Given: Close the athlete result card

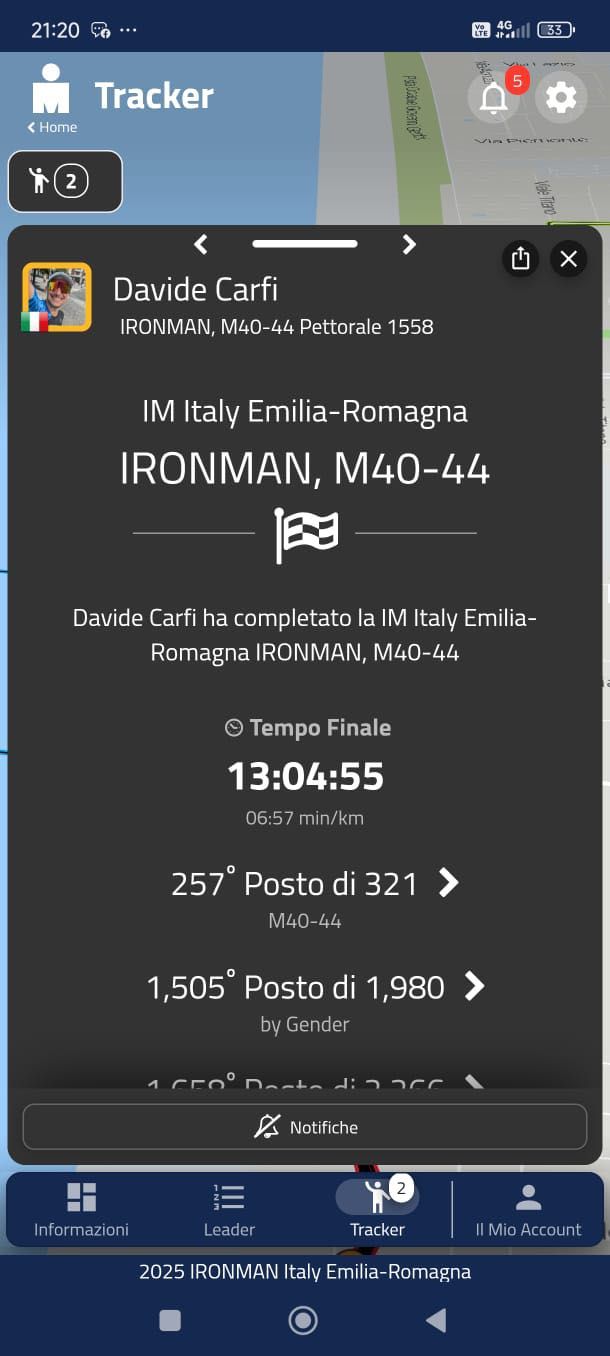Looking at the screenshot, I should 569,259.
